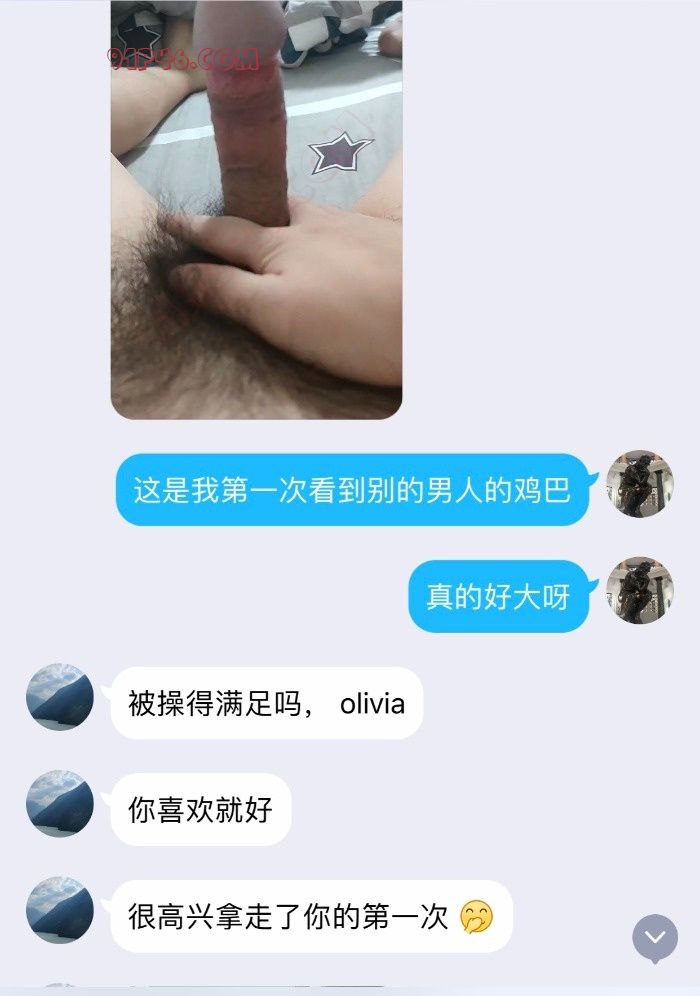Image resolution: width=700 pixels, height=996 pixels.
Task: Open the mountain-lake avatar's profile
Action: click(60, 697)
